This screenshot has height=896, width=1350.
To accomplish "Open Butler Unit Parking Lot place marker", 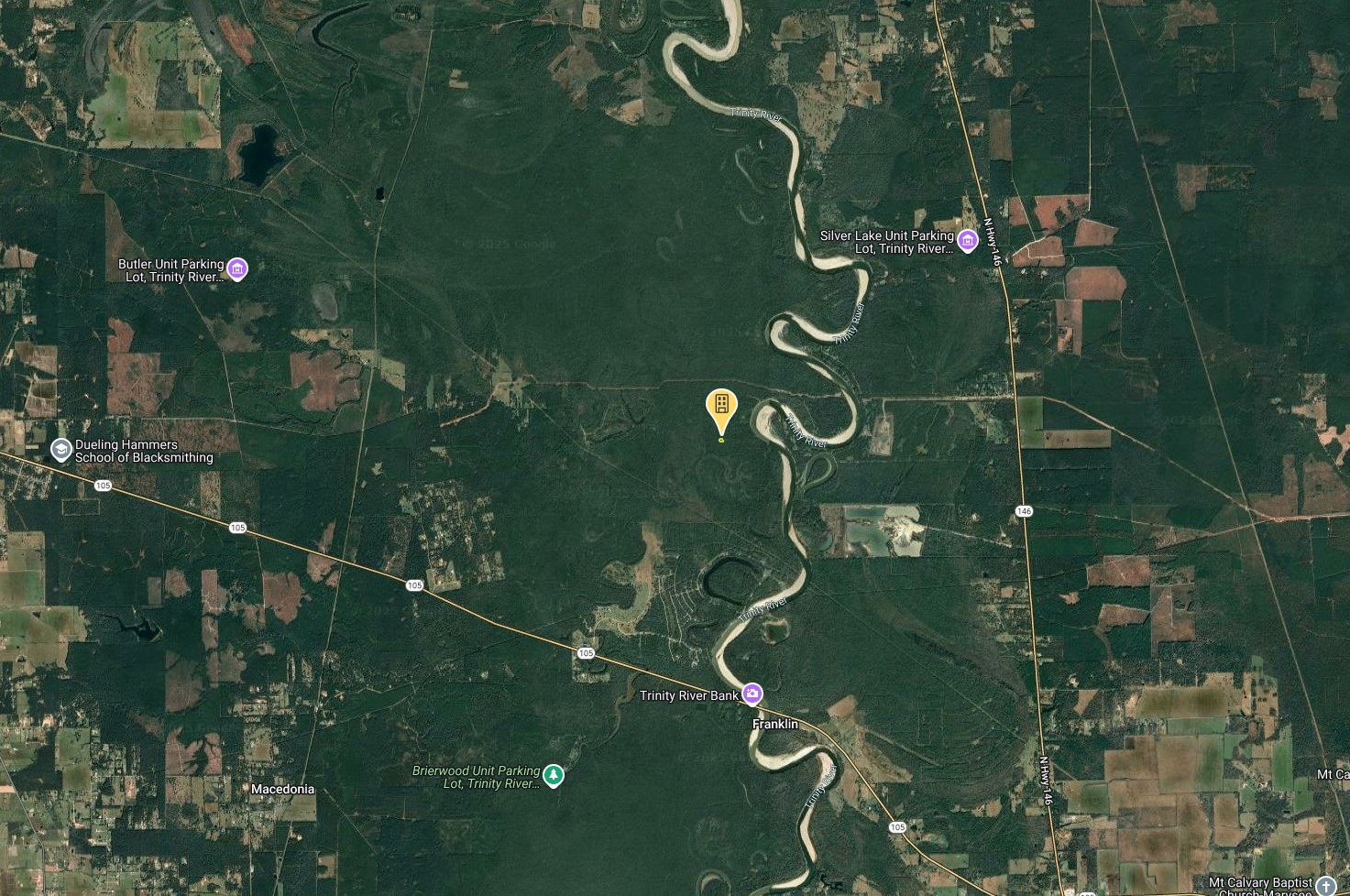I will [237, 268].
